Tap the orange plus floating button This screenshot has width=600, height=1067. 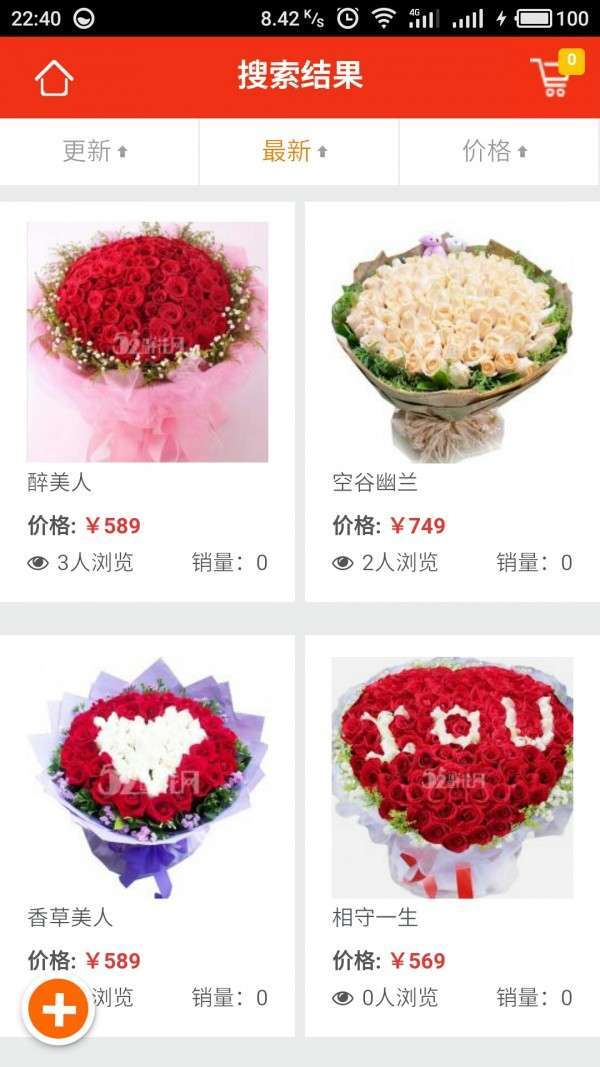(59, 1010)
